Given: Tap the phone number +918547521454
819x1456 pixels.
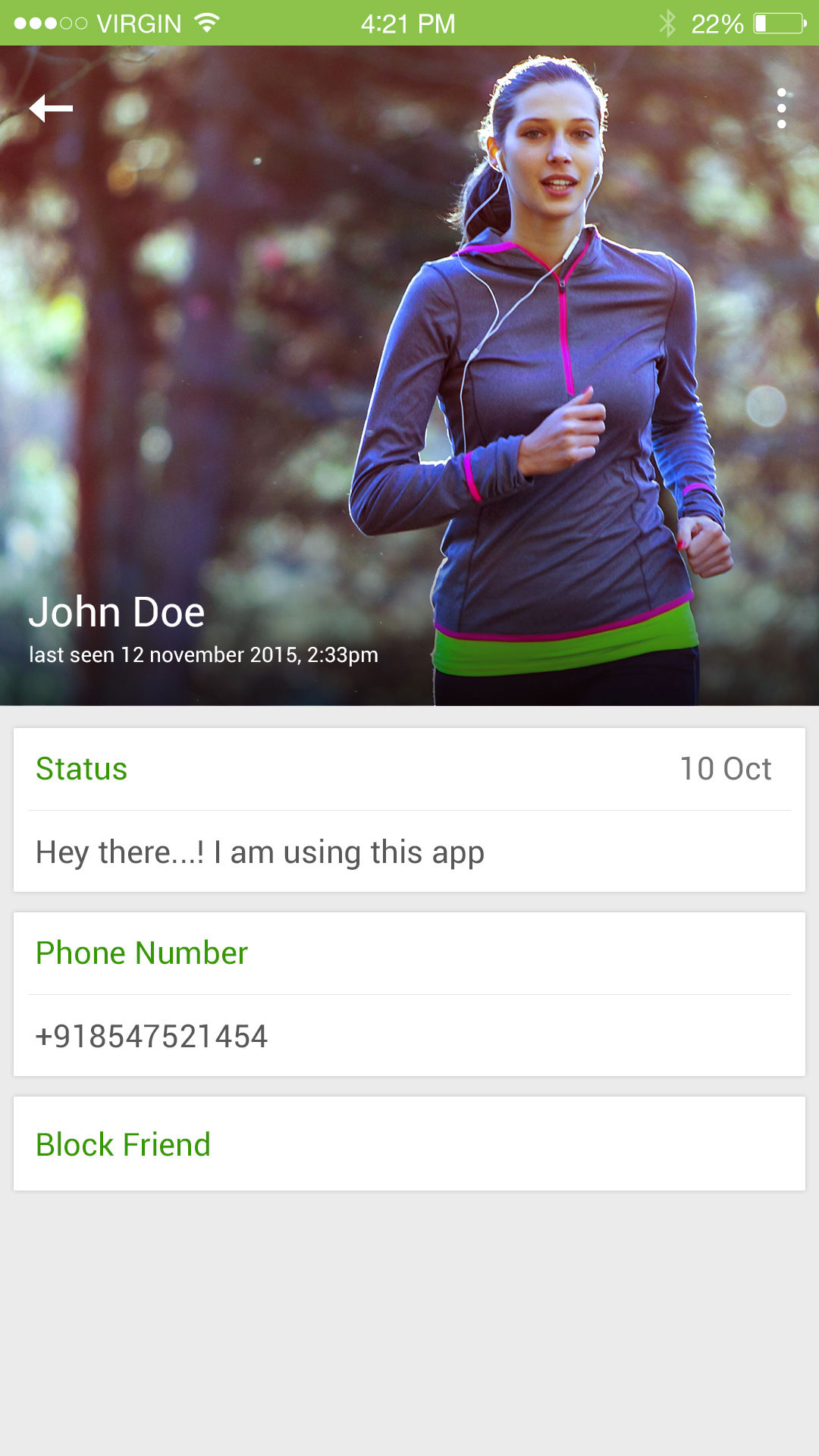Looking at the screenshot, I should 152,1037.
